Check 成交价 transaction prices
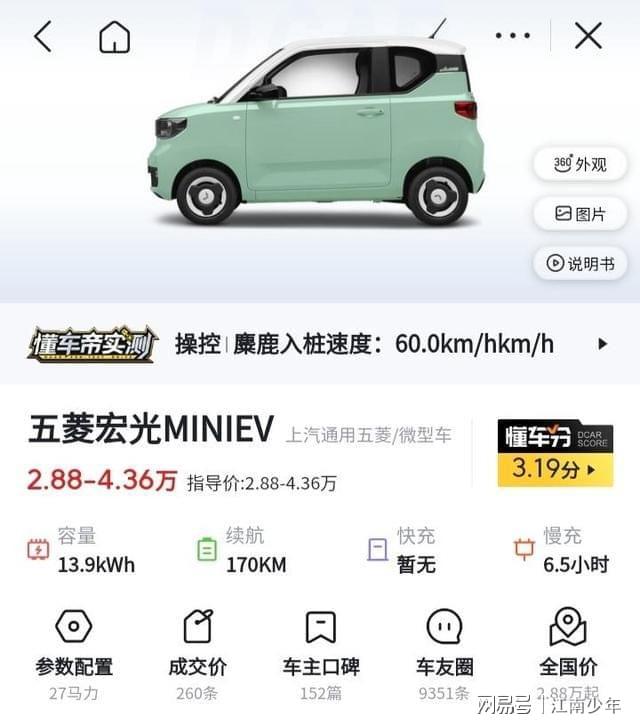 (198, 646)
